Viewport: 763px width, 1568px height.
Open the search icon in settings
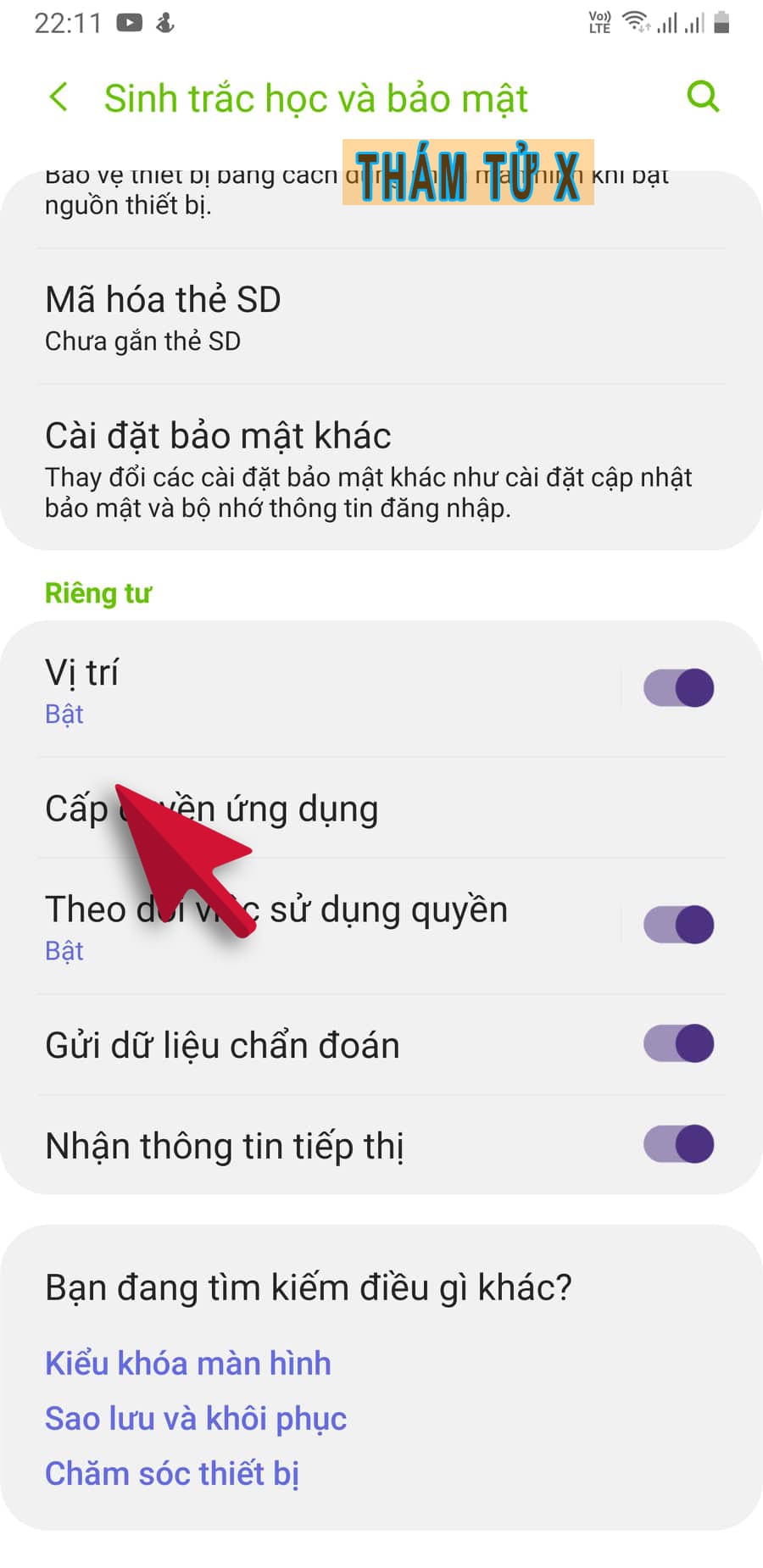(x=702, y=97)
